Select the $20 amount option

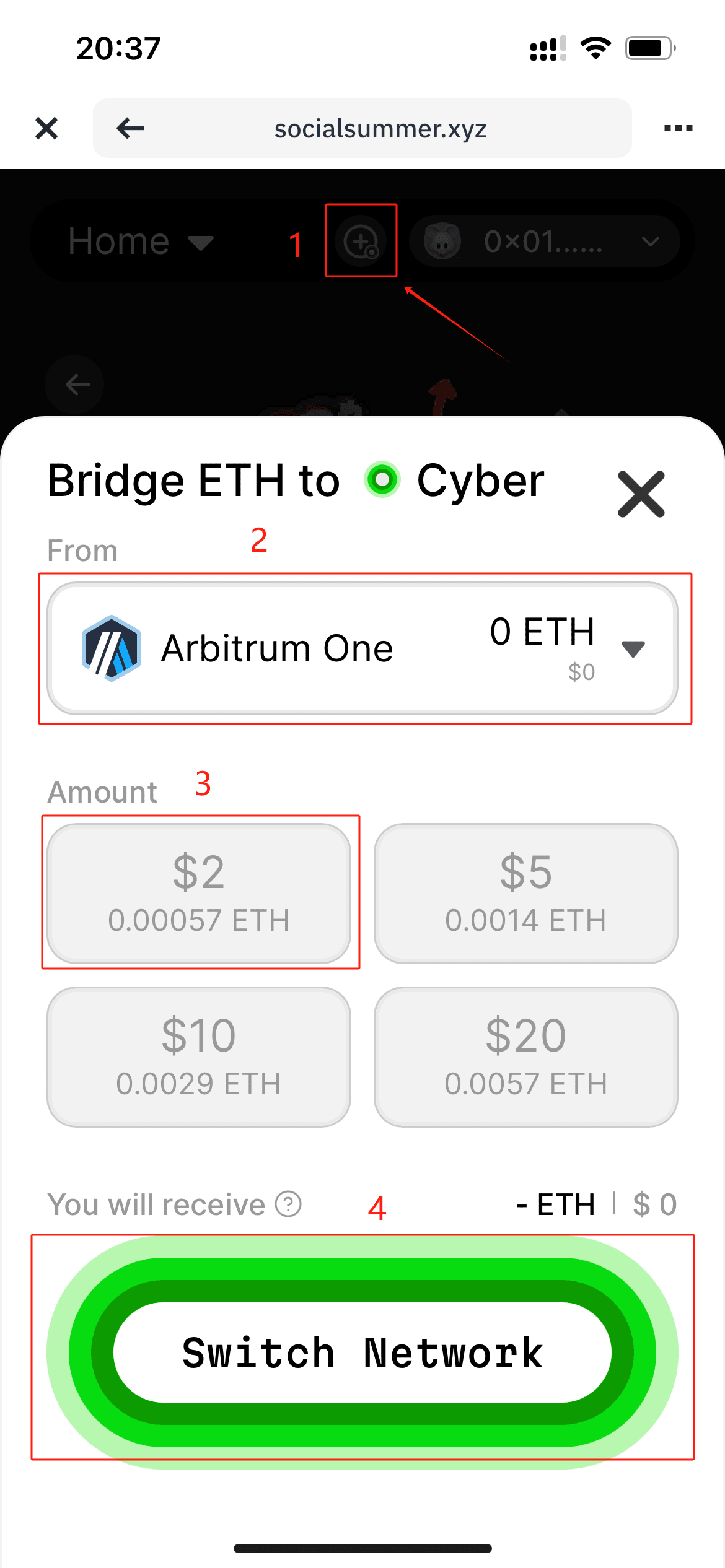pyautogui.click(x=525, y=1056)
